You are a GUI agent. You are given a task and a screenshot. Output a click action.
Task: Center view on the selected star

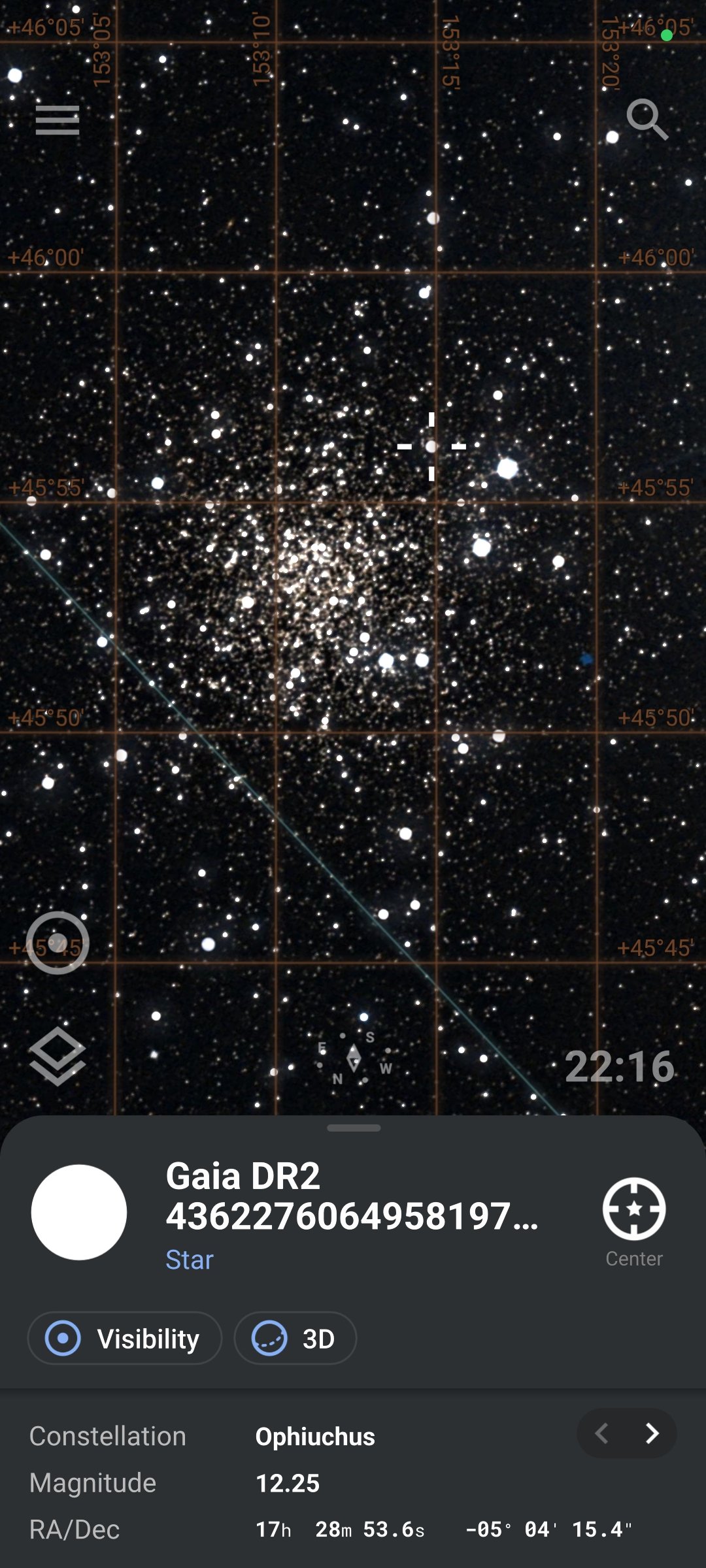pyautogui.click(x=634, y=1222)
